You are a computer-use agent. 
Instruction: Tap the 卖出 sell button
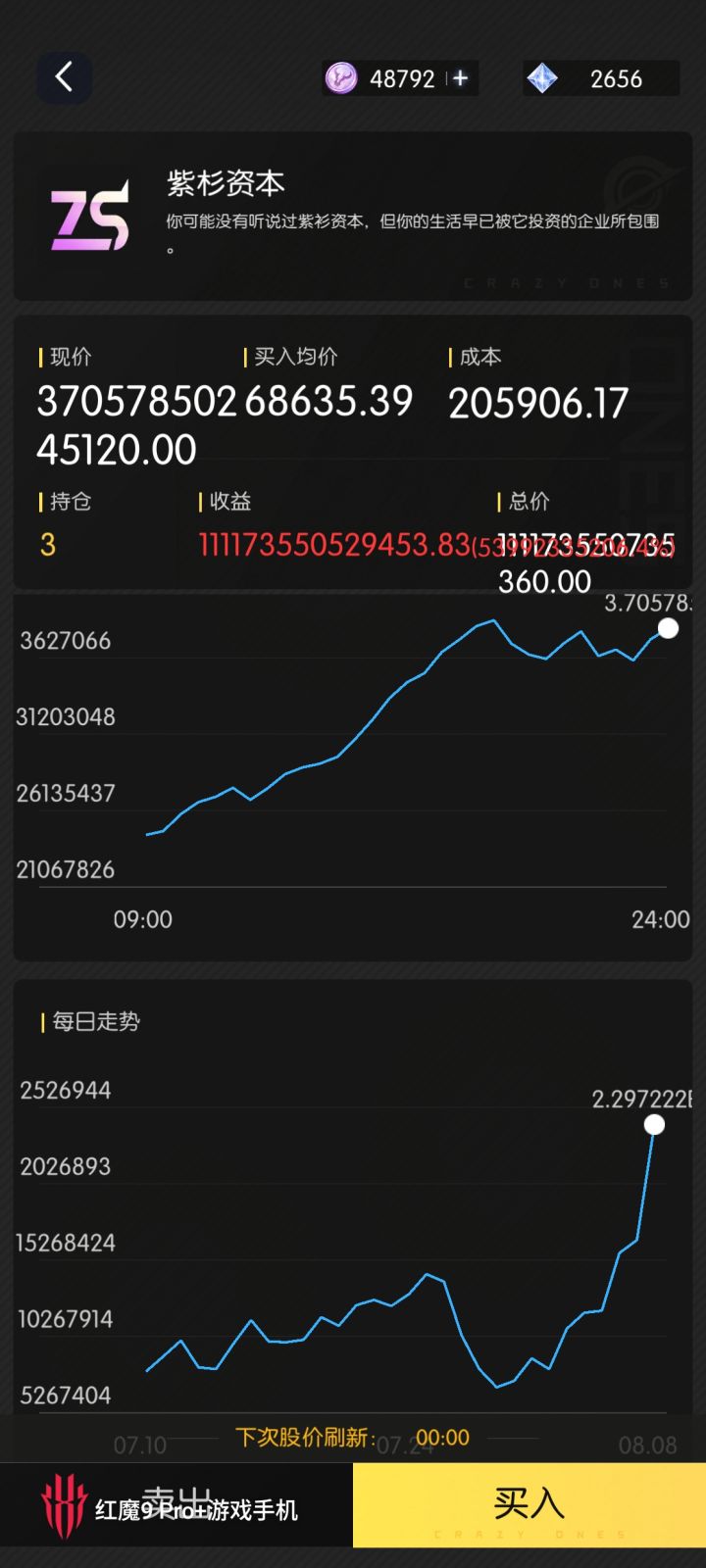[176, 1505]
